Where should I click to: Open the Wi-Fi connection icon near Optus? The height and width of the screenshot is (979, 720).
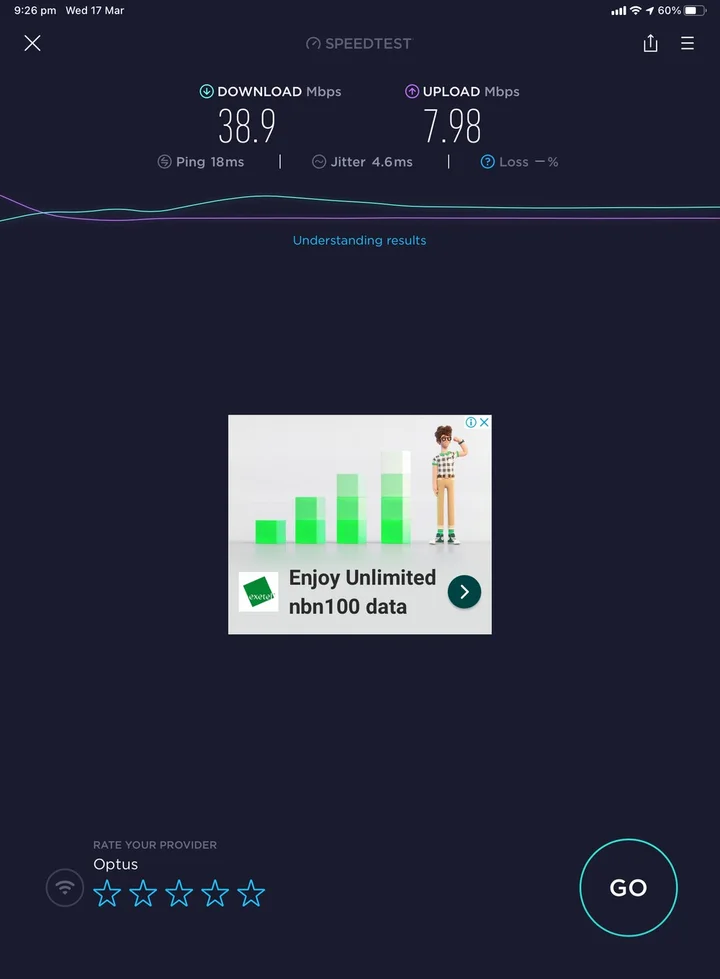coord(64,887)
